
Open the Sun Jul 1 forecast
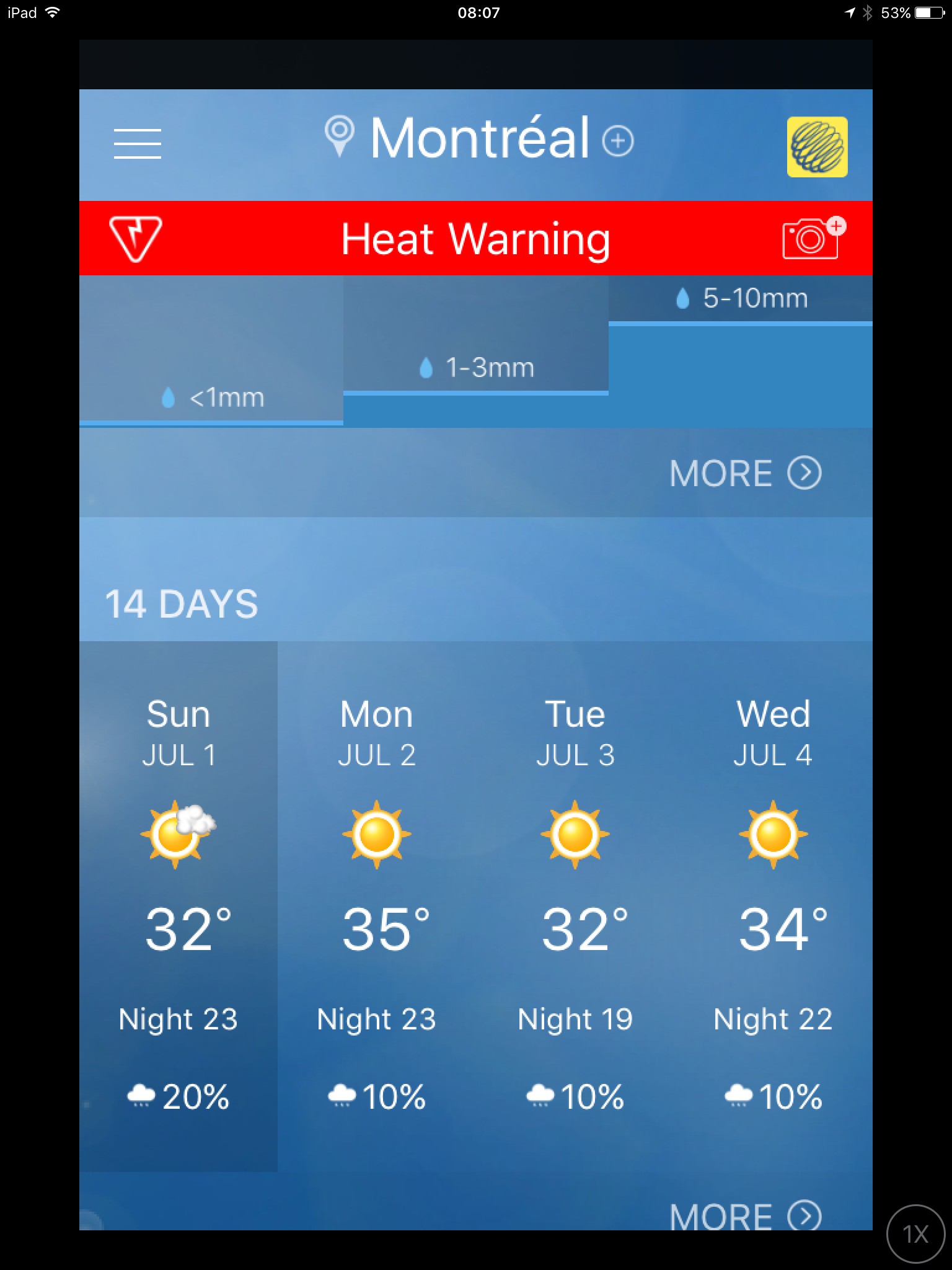178,905
